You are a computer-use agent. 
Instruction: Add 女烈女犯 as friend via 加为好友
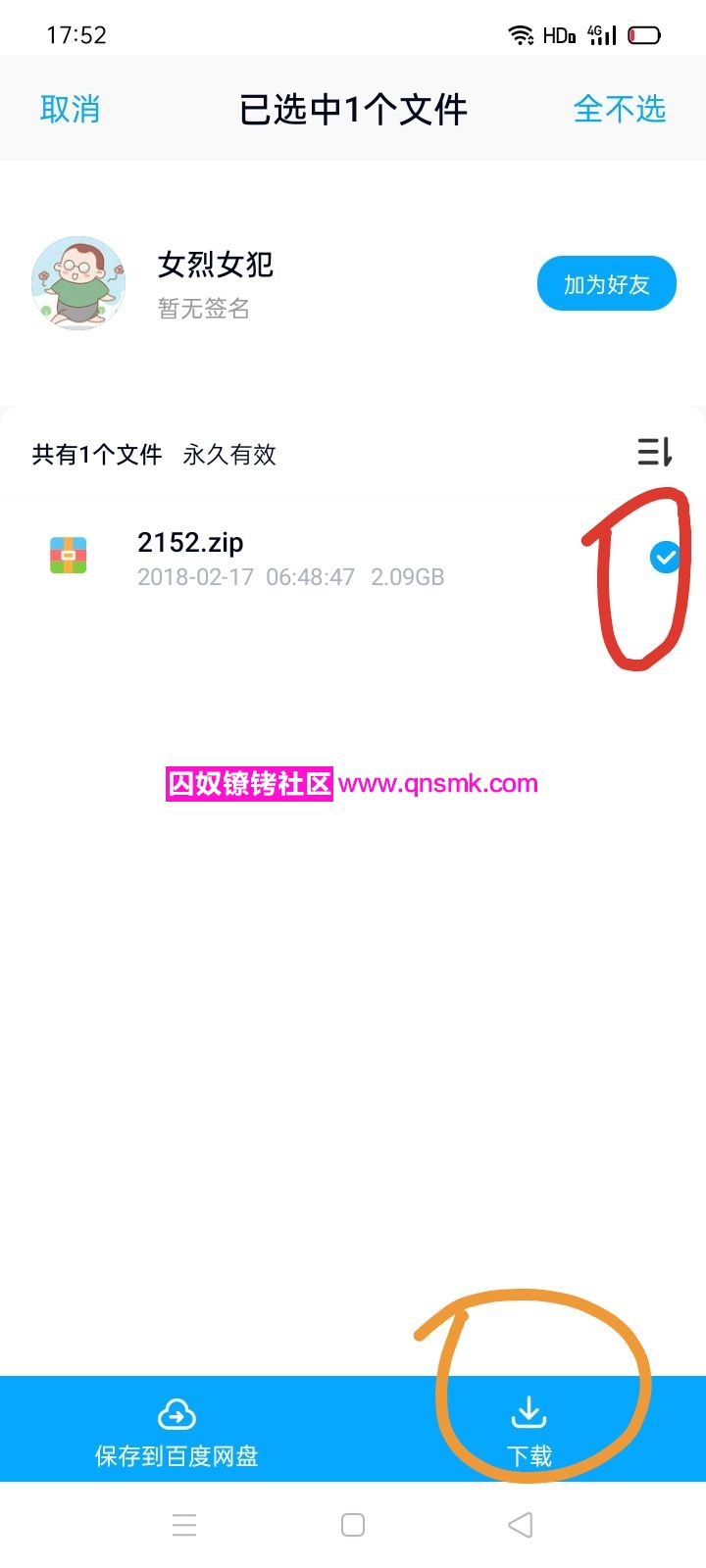coord(606,284)
